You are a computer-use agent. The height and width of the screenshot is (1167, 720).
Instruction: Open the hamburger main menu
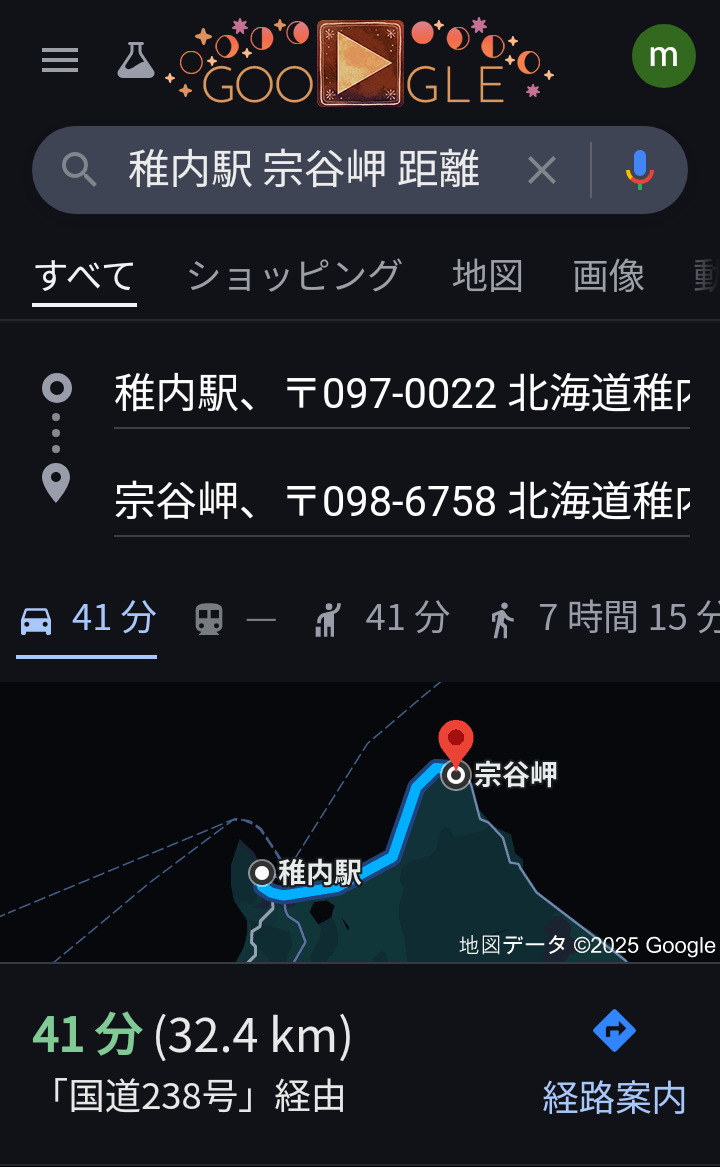(x=60, y=60)
